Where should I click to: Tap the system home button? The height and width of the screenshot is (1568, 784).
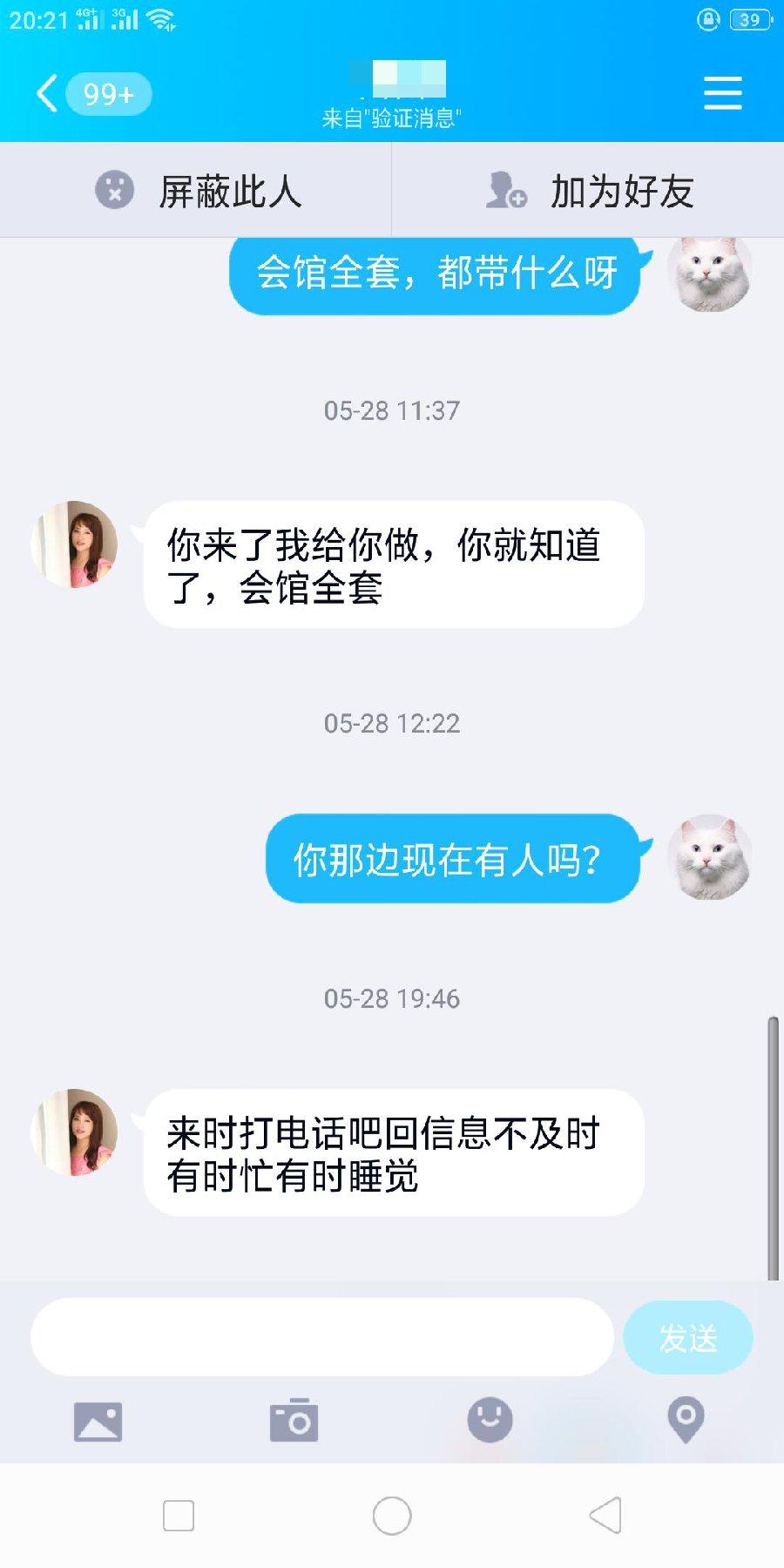(x=392, y=1516)
